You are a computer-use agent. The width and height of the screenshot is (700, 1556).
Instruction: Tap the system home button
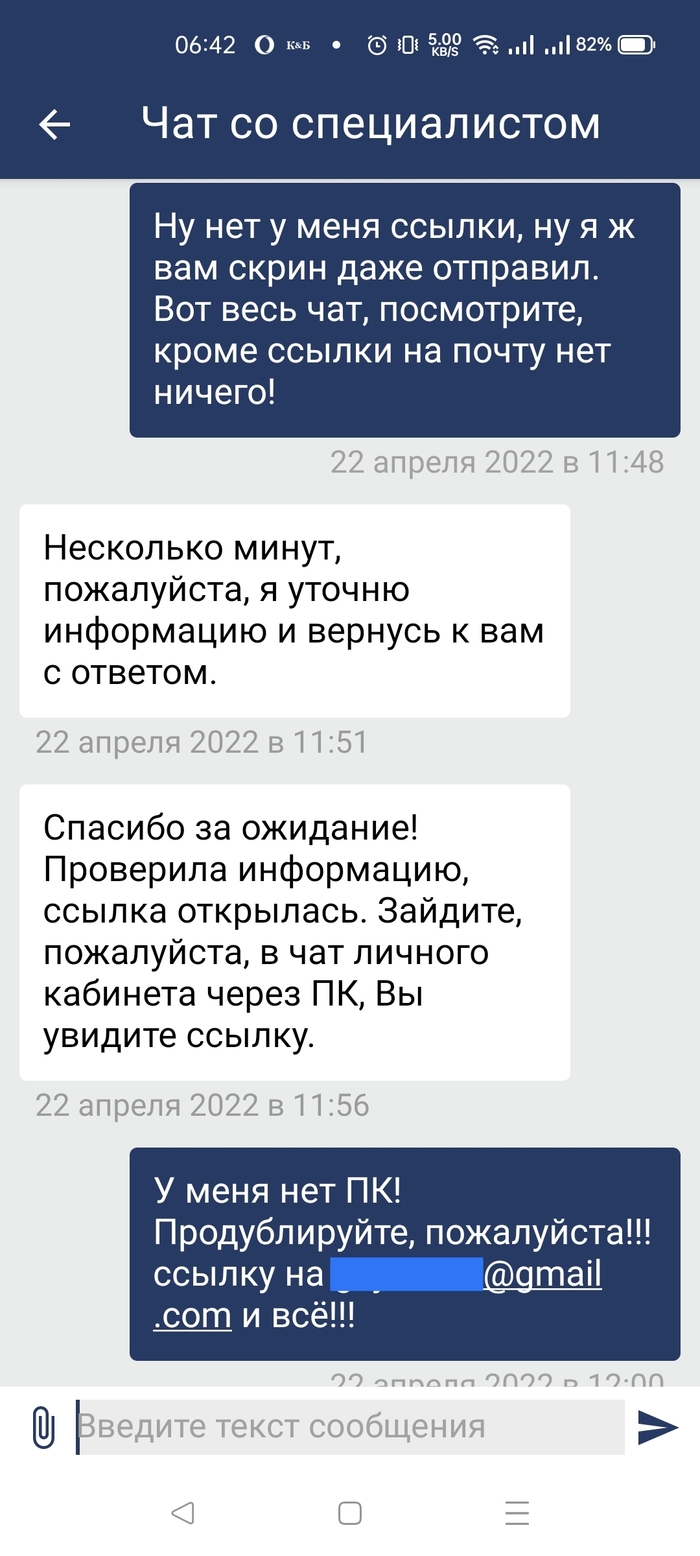(x=350, y=1513)
